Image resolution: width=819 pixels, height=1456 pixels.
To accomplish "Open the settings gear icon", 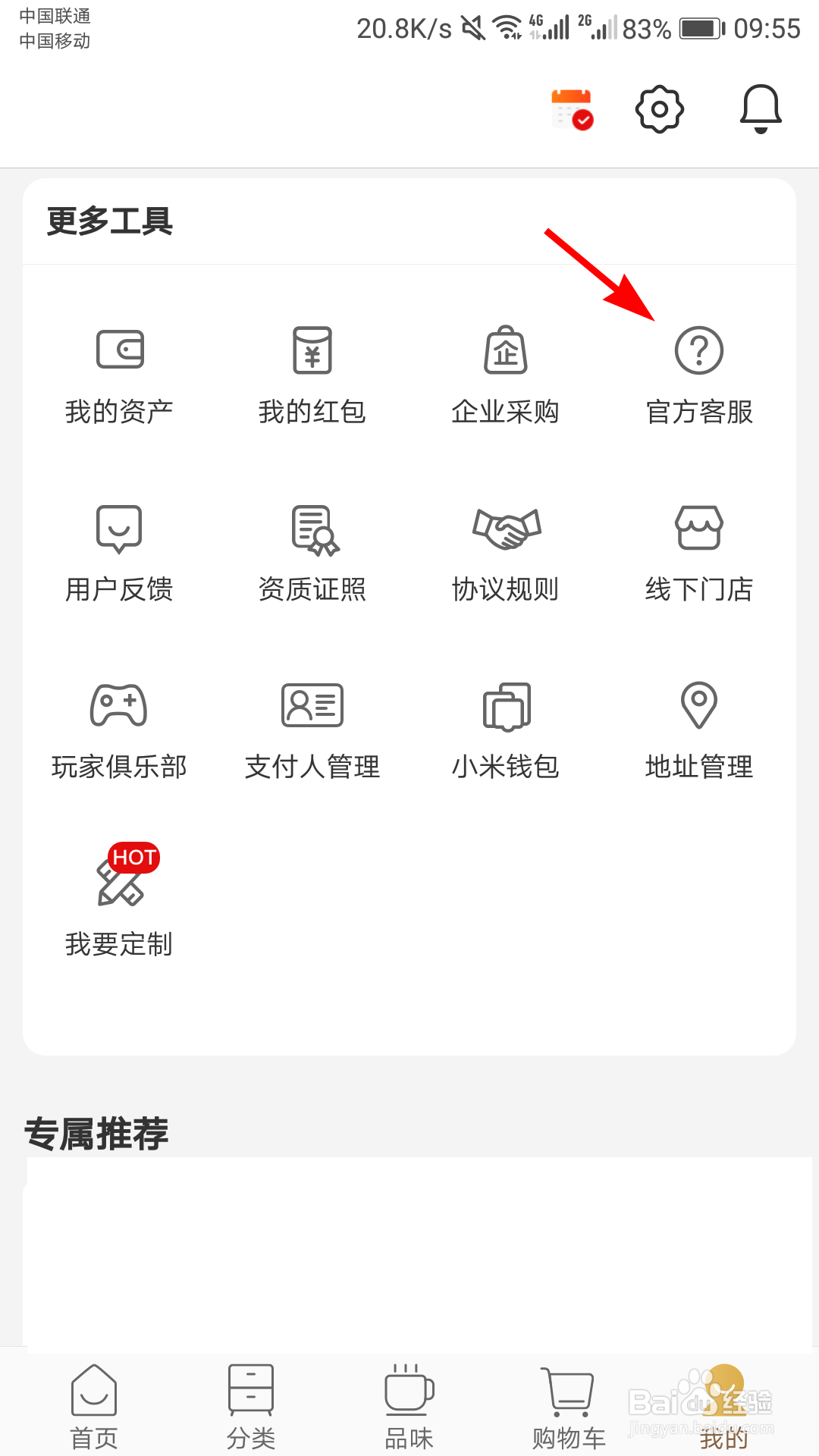I will (x=659, y=108).
